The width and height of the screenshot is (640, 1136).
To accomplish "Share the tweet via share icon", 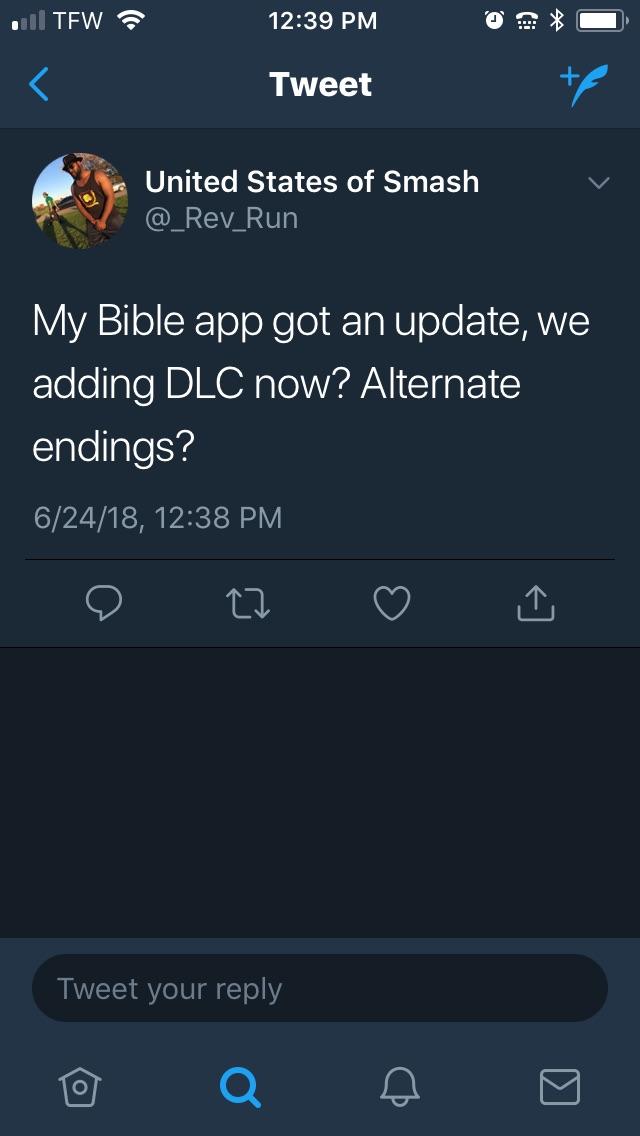I will (535, 602).
